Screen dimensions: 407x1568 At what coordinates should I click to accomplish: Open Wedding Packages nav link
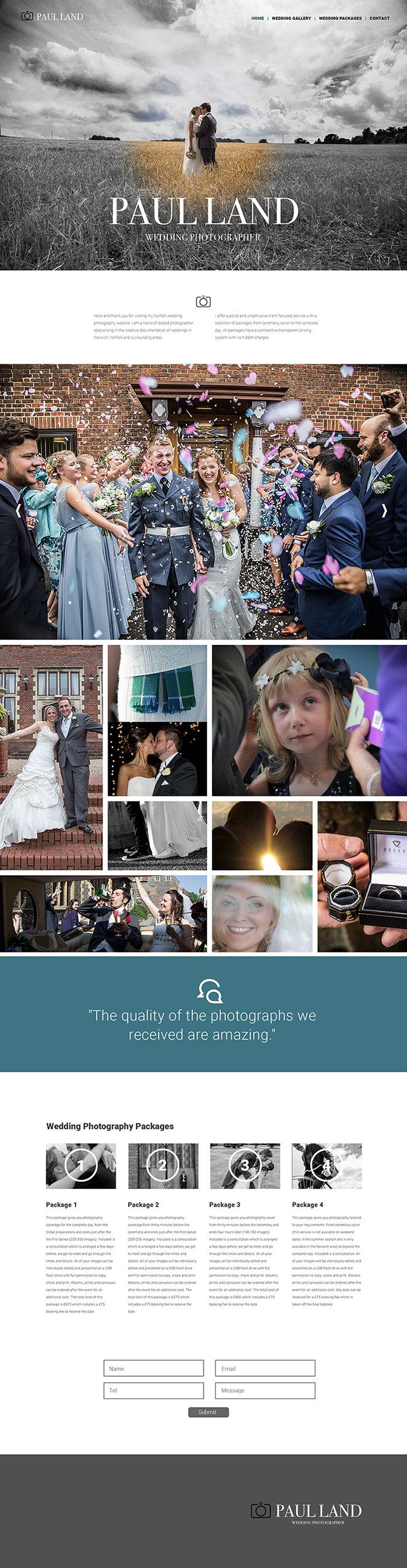pos(340,18)
